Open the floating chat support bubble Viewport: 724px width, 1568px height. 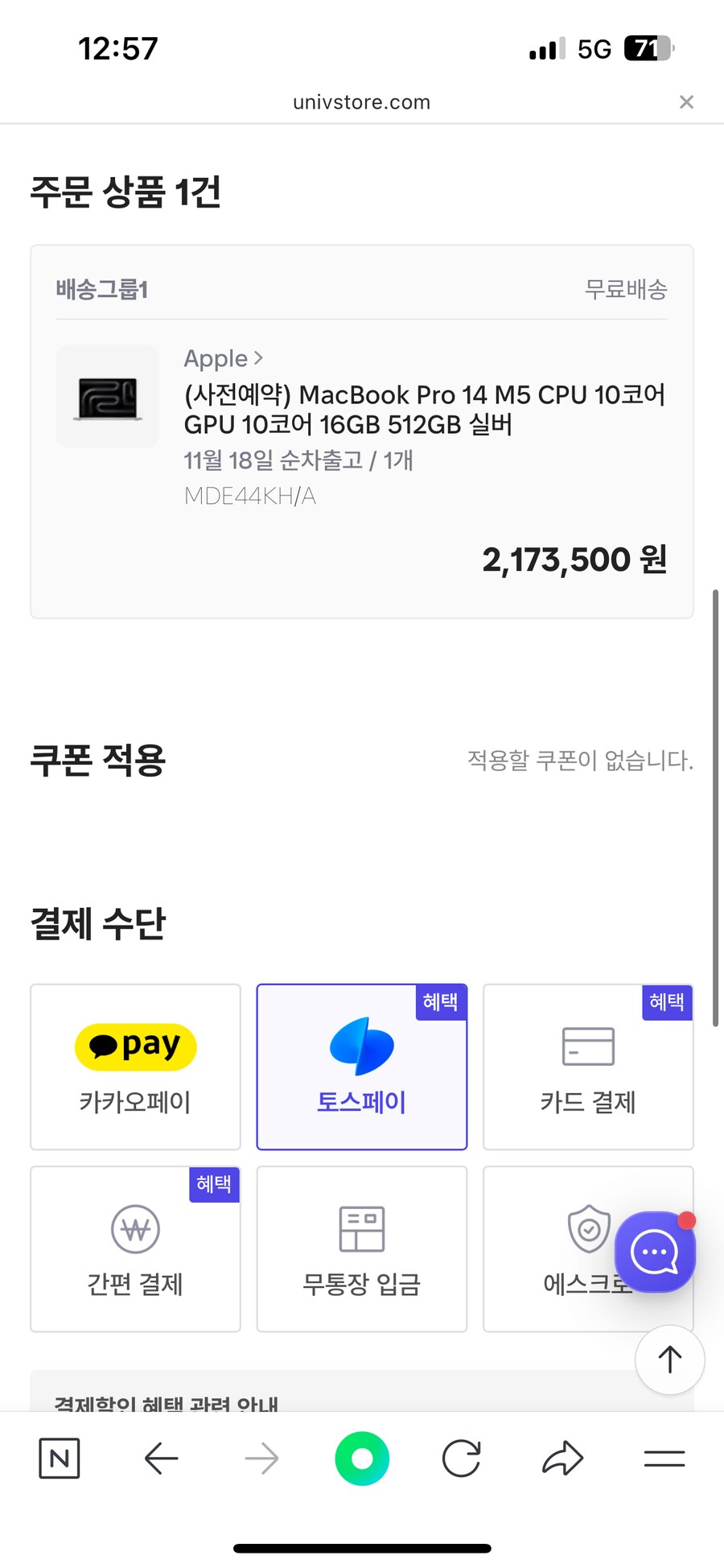click(x=654, y=1251)
